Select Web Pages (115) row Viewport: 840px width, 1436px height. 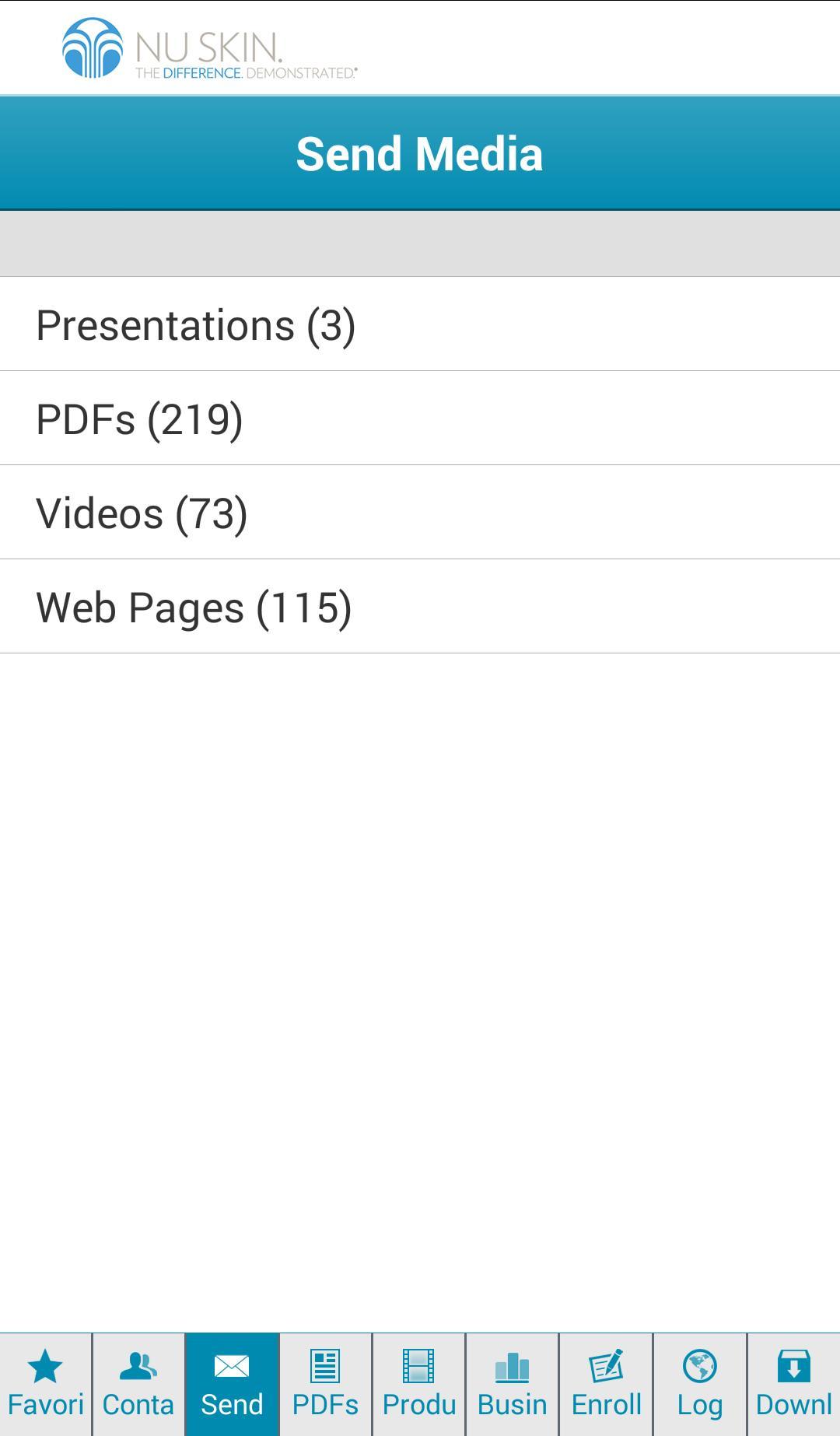[420, 607]
